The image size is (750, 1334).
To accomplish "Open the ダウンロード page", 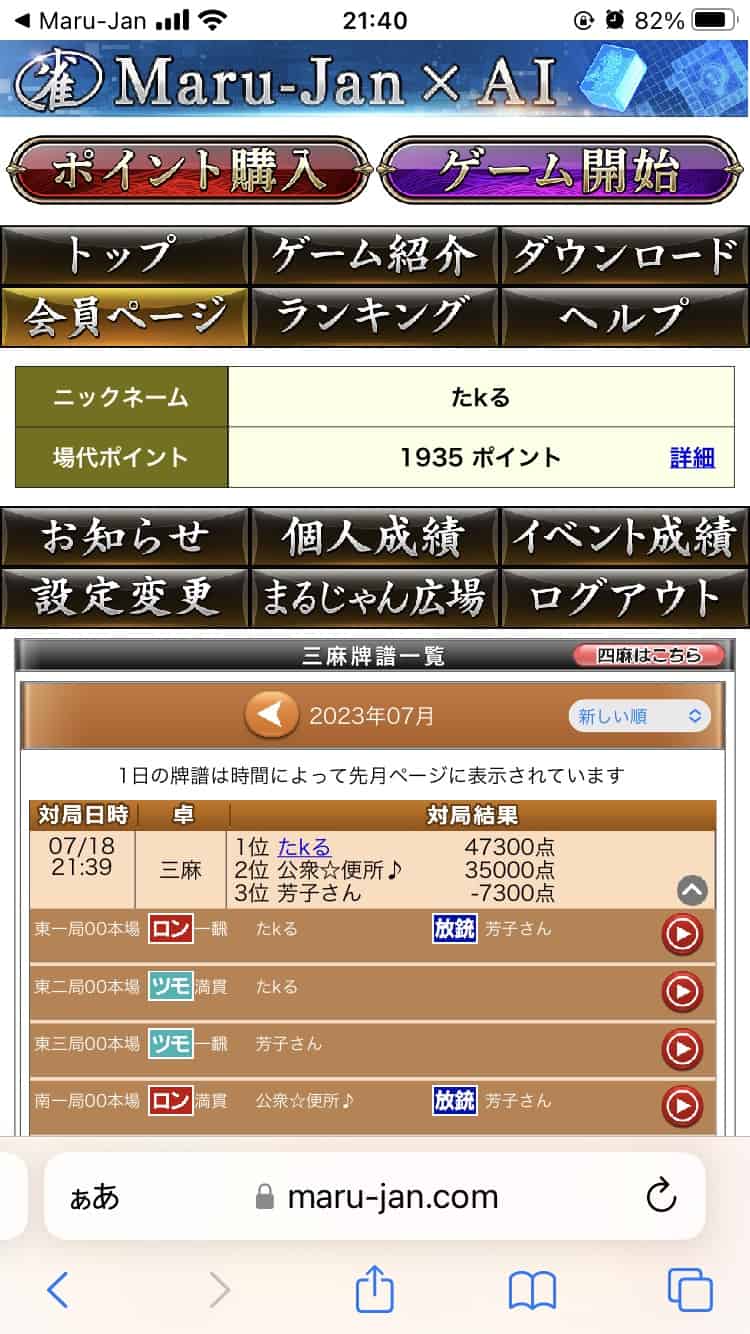I will pyautogui.click(x=625, y=256).
